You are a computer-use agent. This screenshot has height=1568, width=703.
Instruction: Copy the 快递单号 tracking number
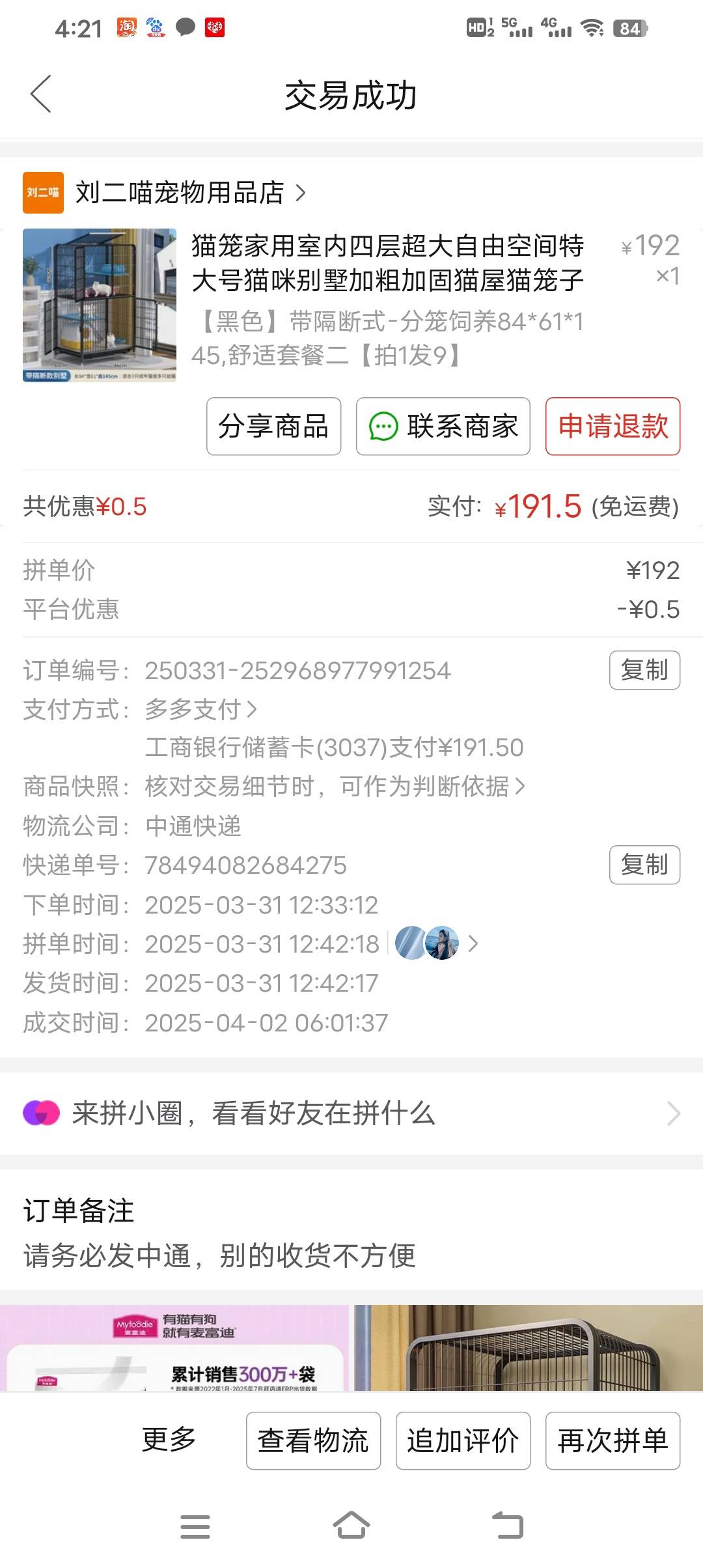pyautogui.click(x=644, y=865)
